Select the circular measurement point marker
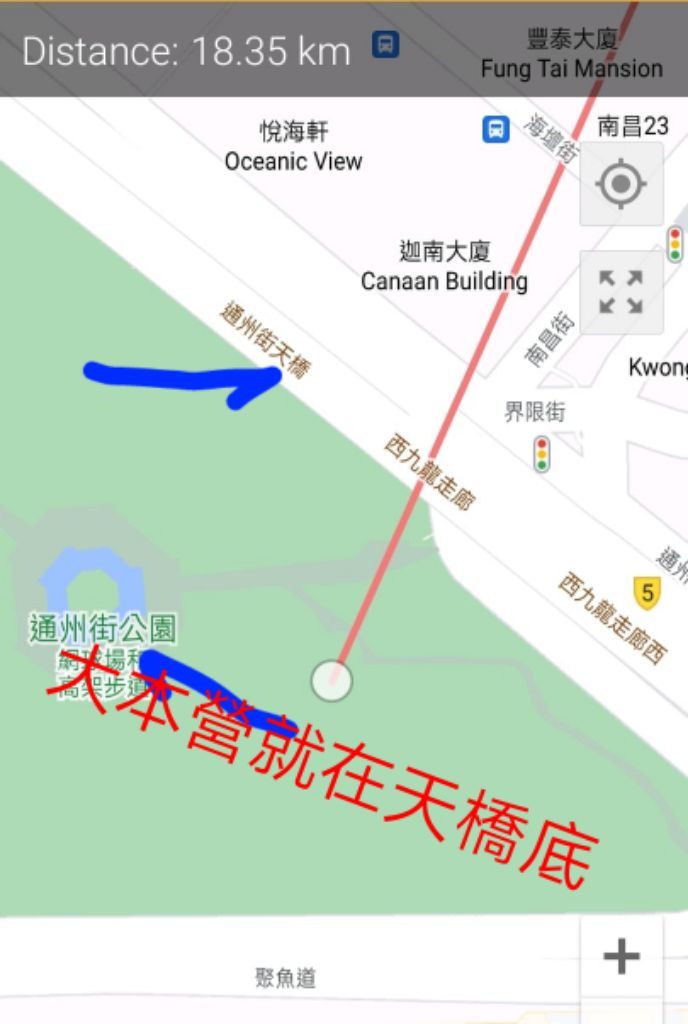The height and width of the screenshot is (1024, 688). pos(331,681)
